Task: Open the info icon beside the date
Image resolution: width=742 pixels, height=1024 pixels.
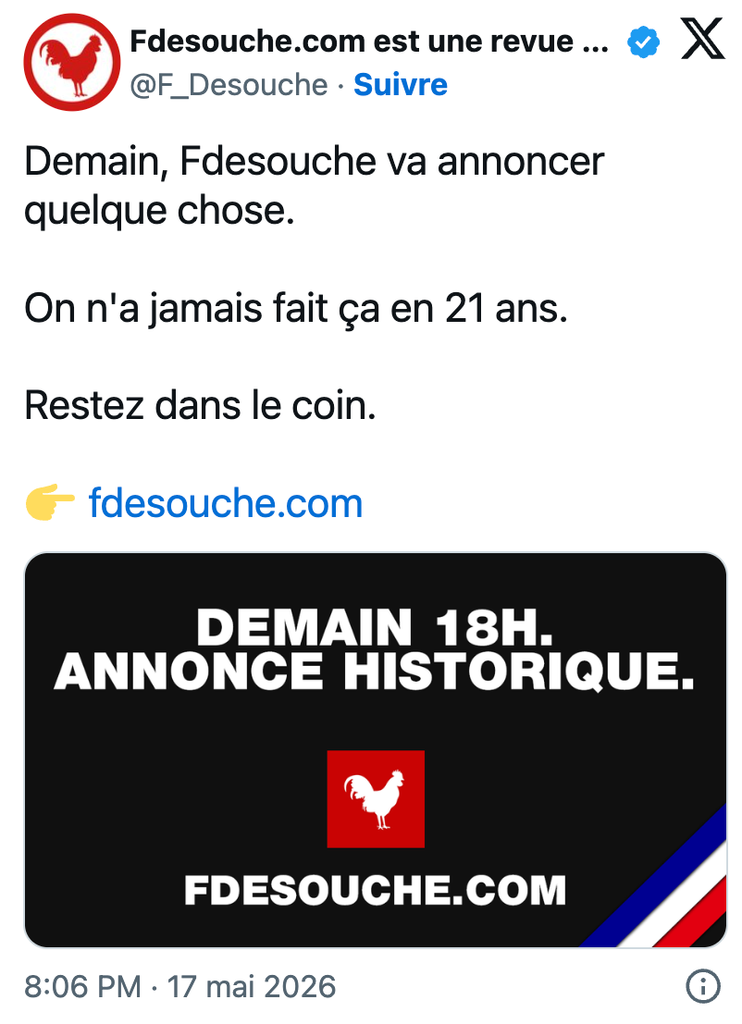Action: [703, 985]
